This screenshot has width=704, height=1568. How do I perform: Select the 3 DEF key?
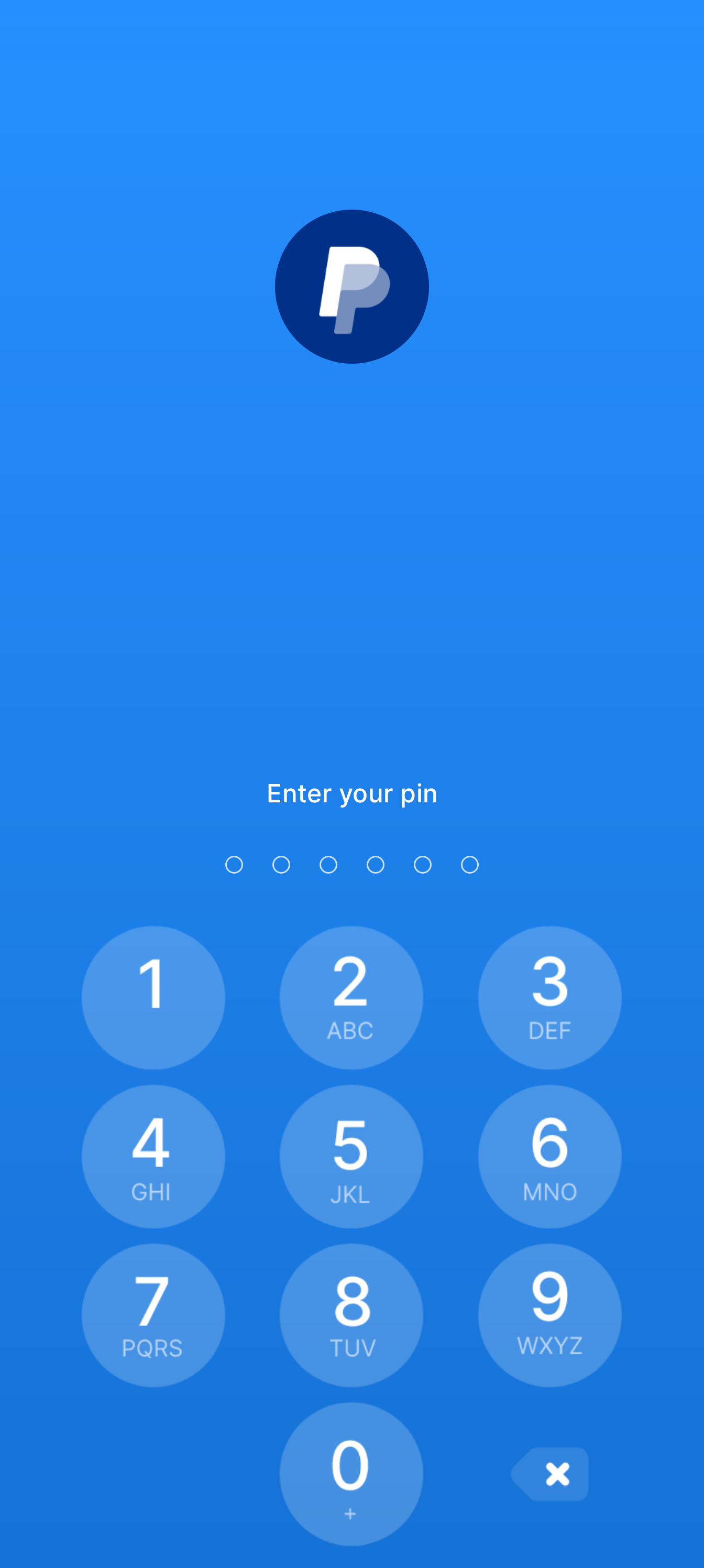(550, 998)
